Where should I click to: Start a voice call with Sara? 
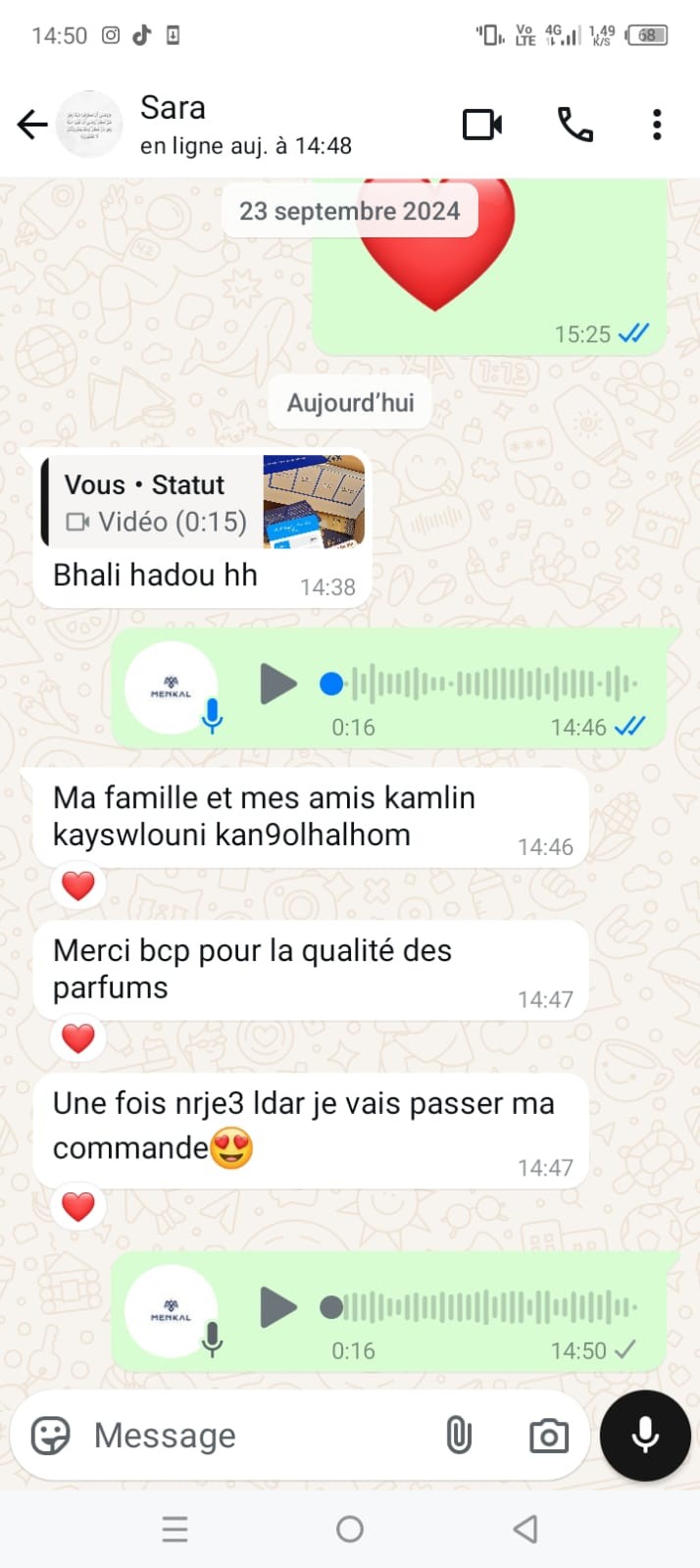pos(575,125)
